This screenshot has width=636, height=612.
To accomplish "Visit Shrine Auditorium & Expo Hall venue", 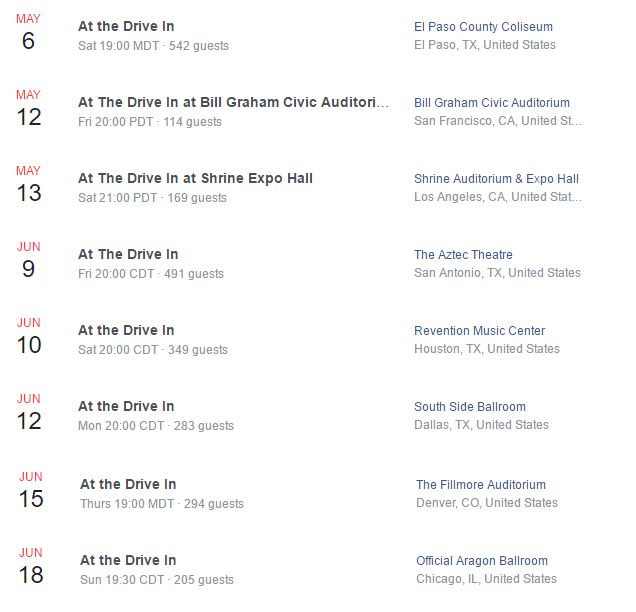I will coord(496,179).
